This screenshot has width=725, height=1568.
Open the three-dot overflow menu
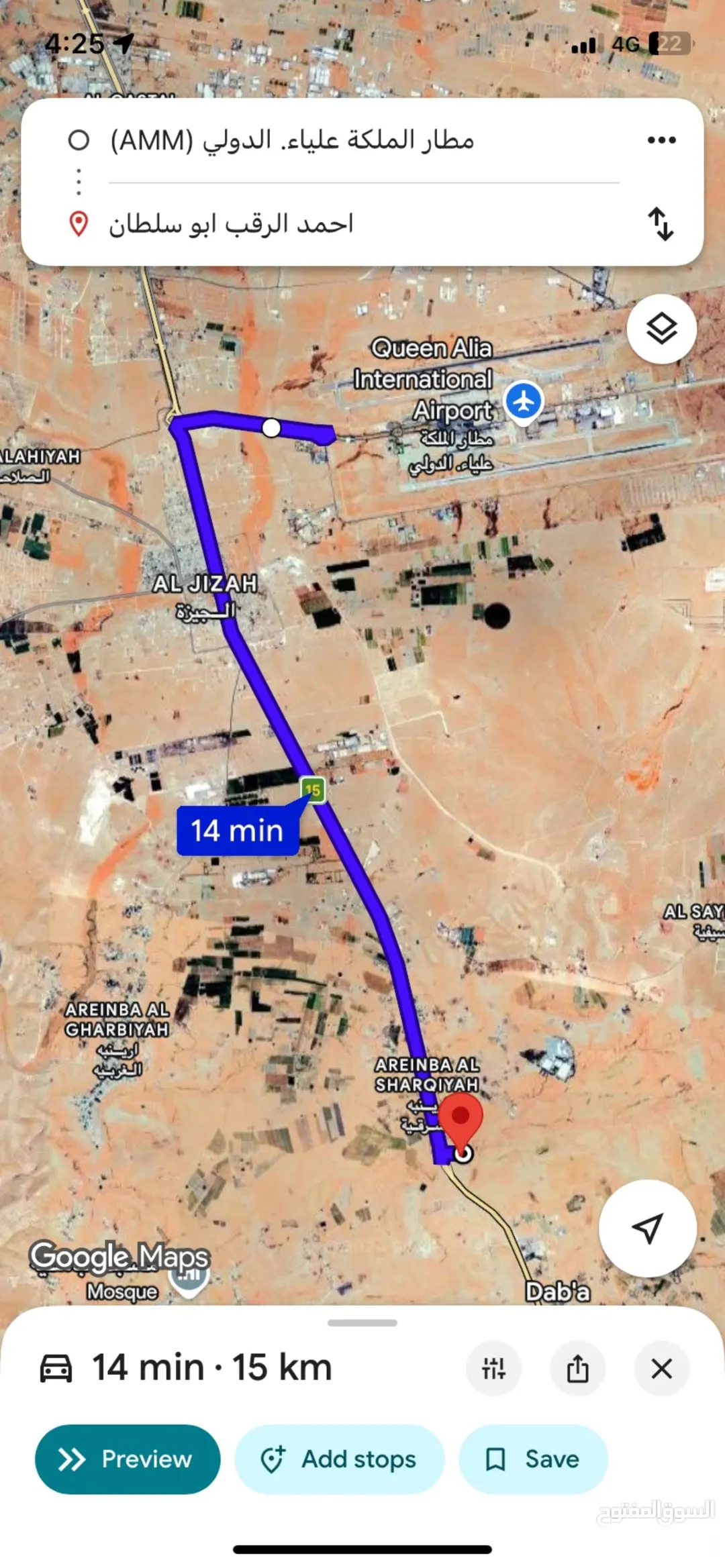(x=661, y=140)
